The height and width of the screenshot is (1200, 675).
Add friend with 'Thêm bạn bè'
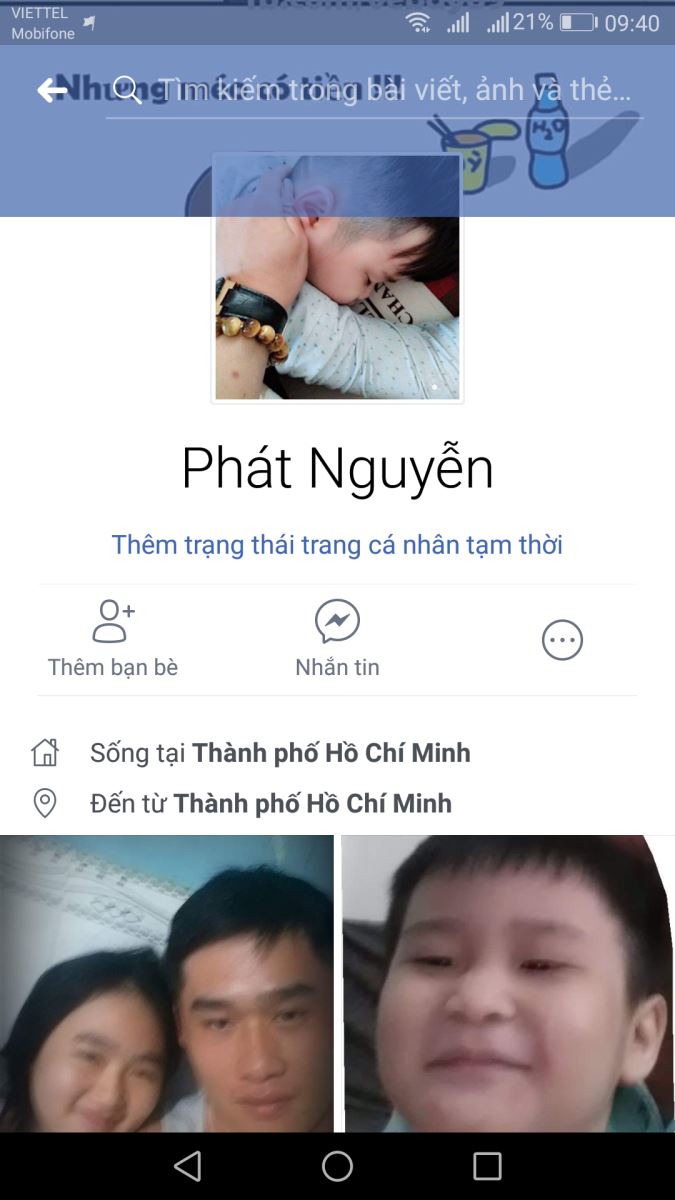(113, 640)
